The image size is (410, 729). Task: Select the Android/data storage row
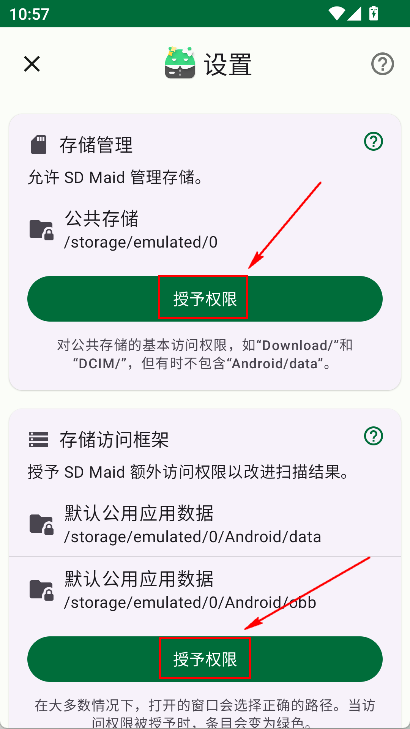click(205, 524)
